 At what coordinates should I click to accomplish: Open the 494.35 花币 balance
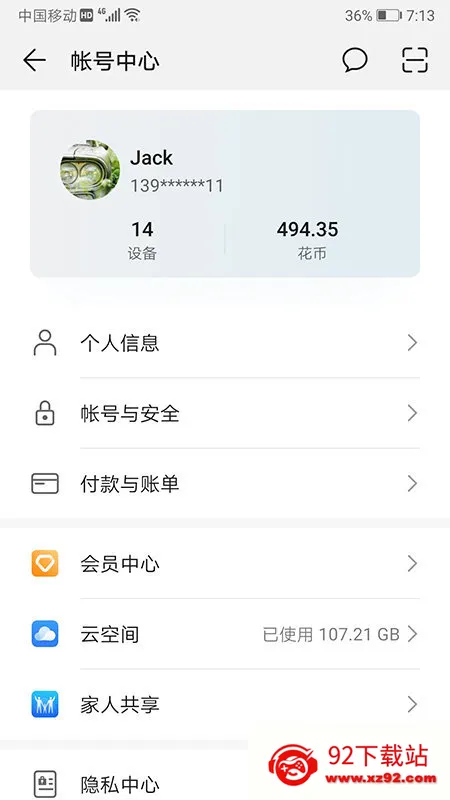point(308,240)
